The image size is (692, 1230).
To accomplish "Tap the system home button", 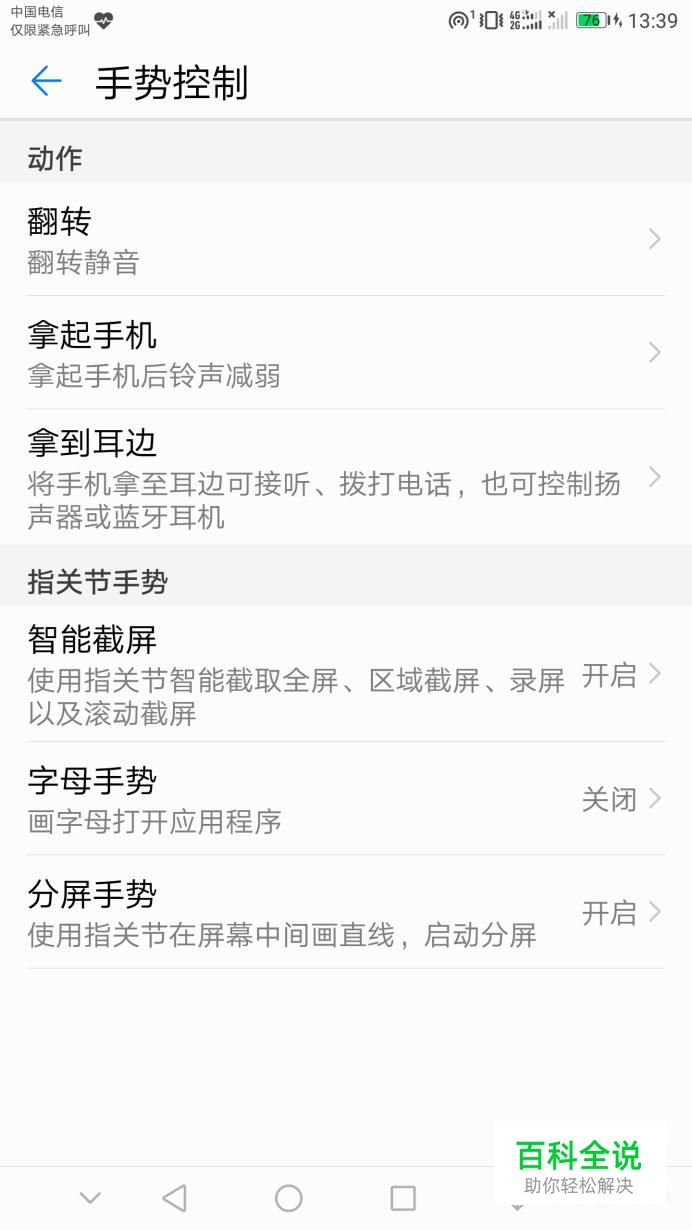I will click(x=289, y=1197).
